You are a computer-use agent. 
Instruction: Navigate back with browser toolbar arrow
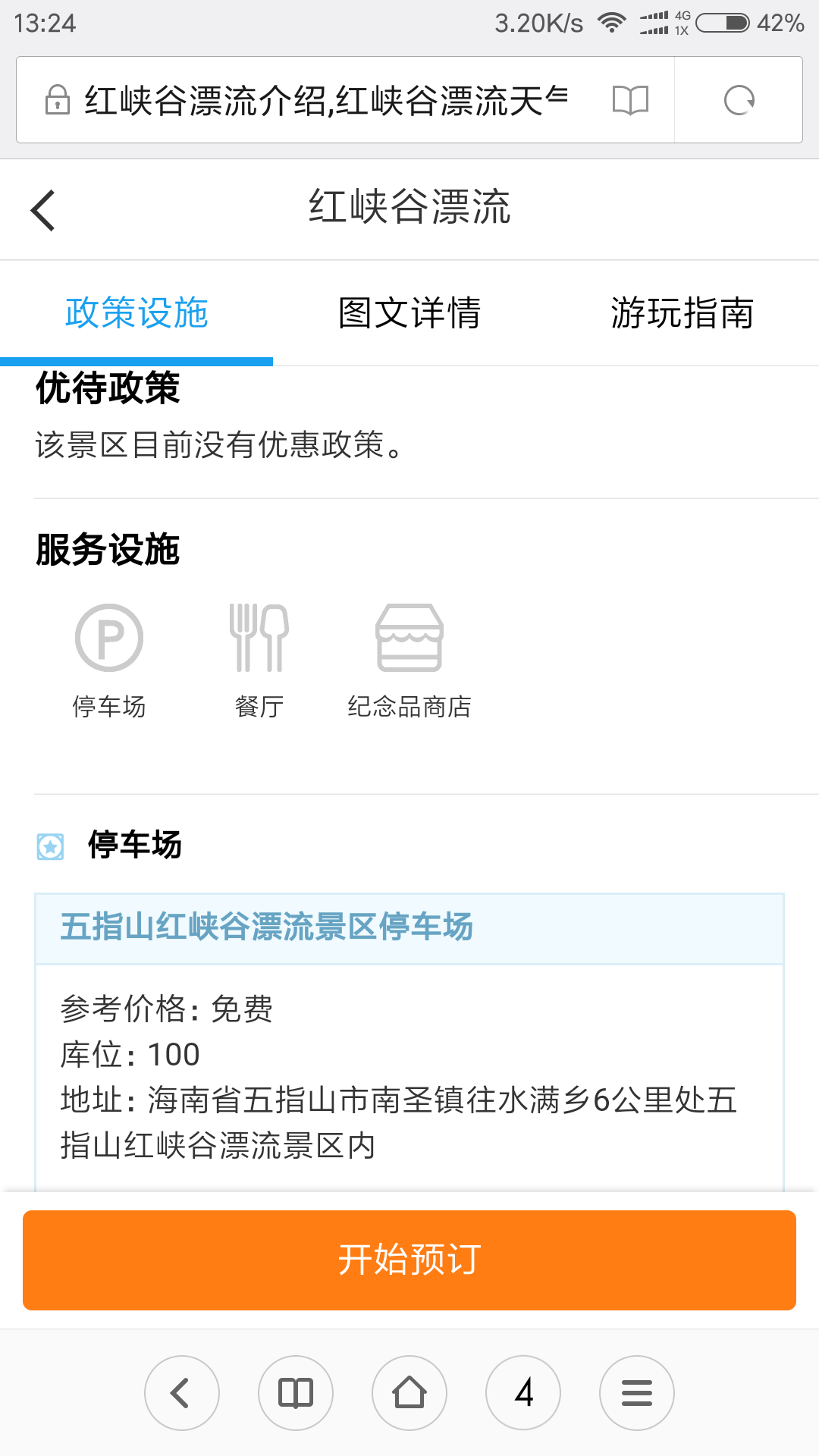tap(182, 1393)
